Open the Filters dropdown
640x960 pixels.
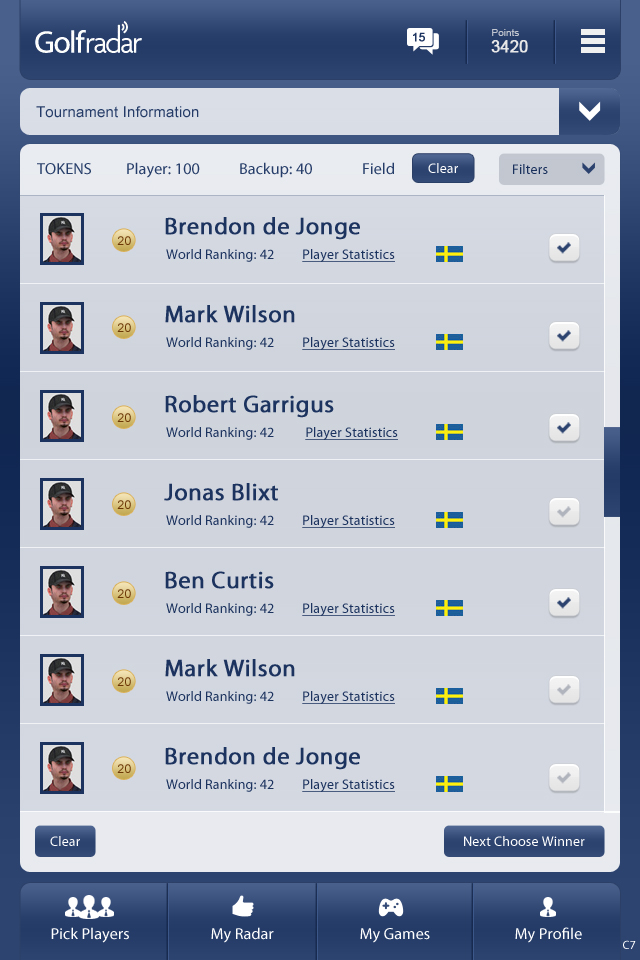point(551,169)
